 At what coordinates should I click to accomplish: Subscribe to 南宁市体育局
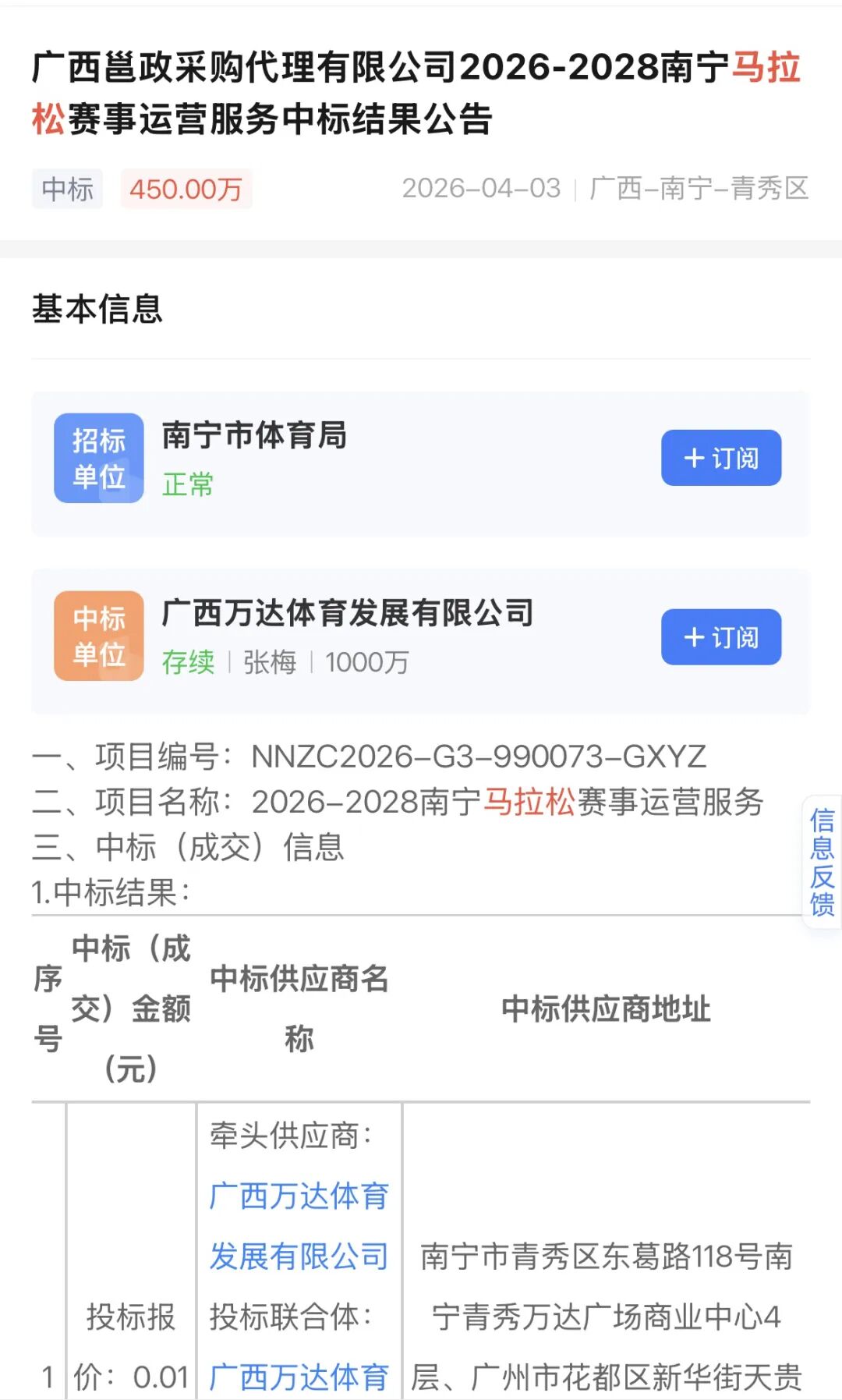point(720,458)
